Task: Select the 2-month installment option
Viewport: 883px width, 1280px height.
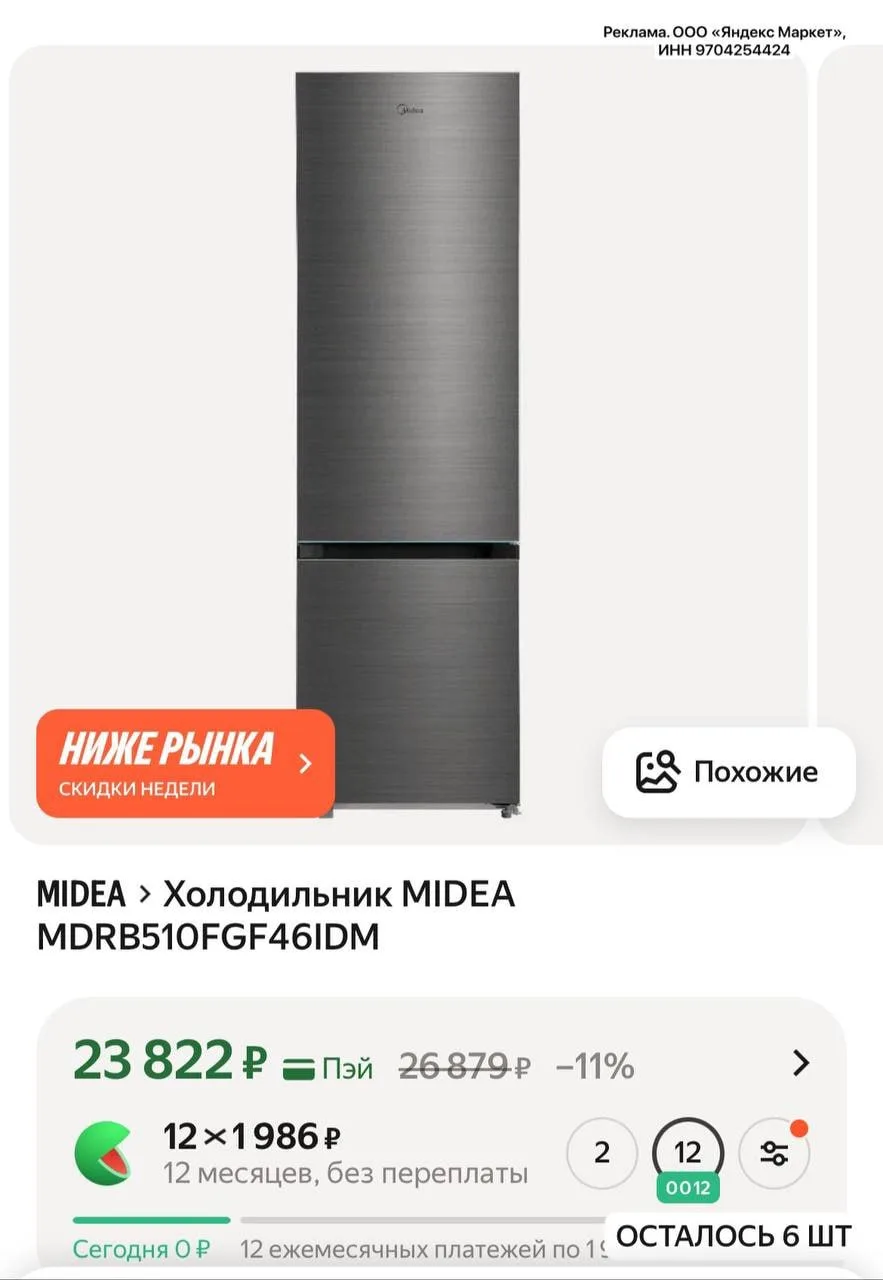Action: point(601,1153)
